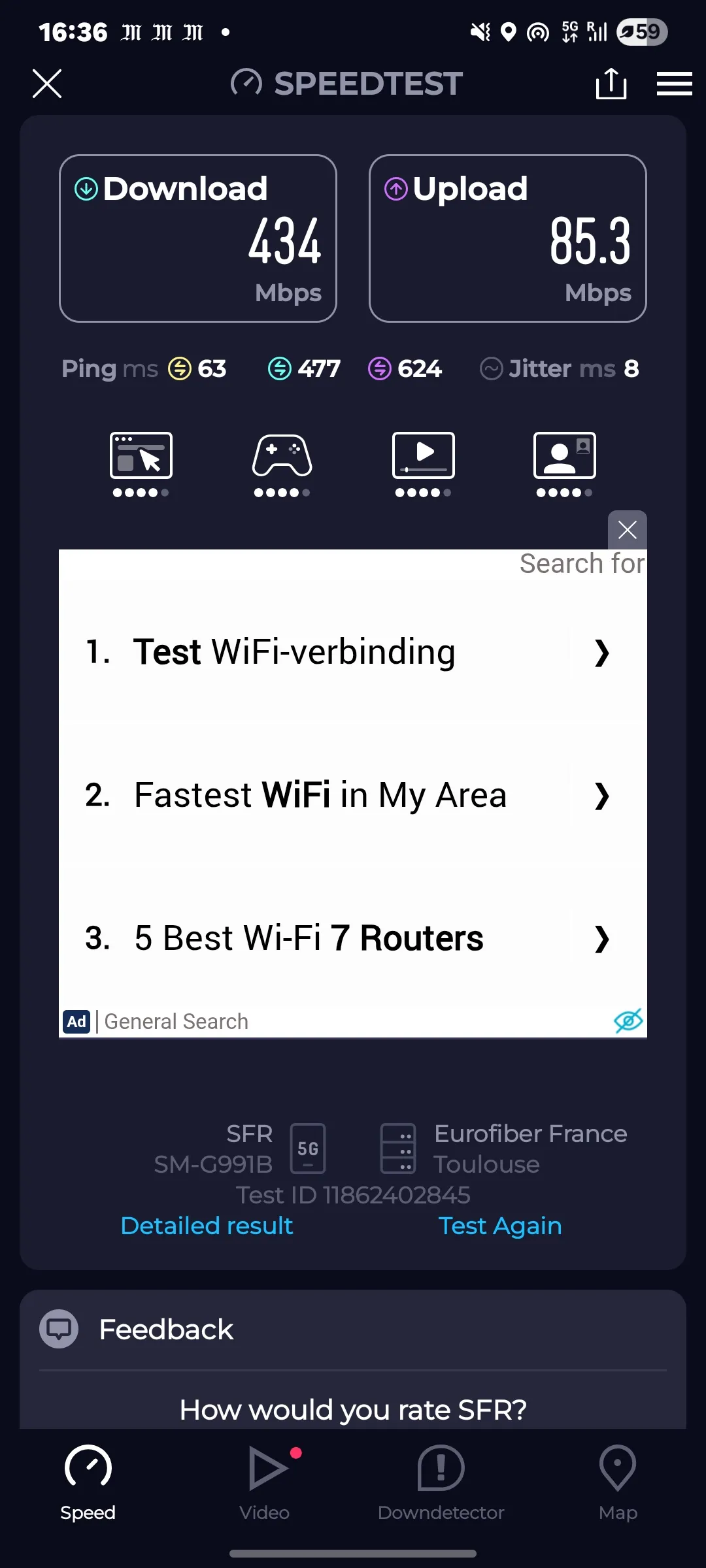
Task: Open the Test WiFi-verbinding ad result
Action: (x=353, y=652)
